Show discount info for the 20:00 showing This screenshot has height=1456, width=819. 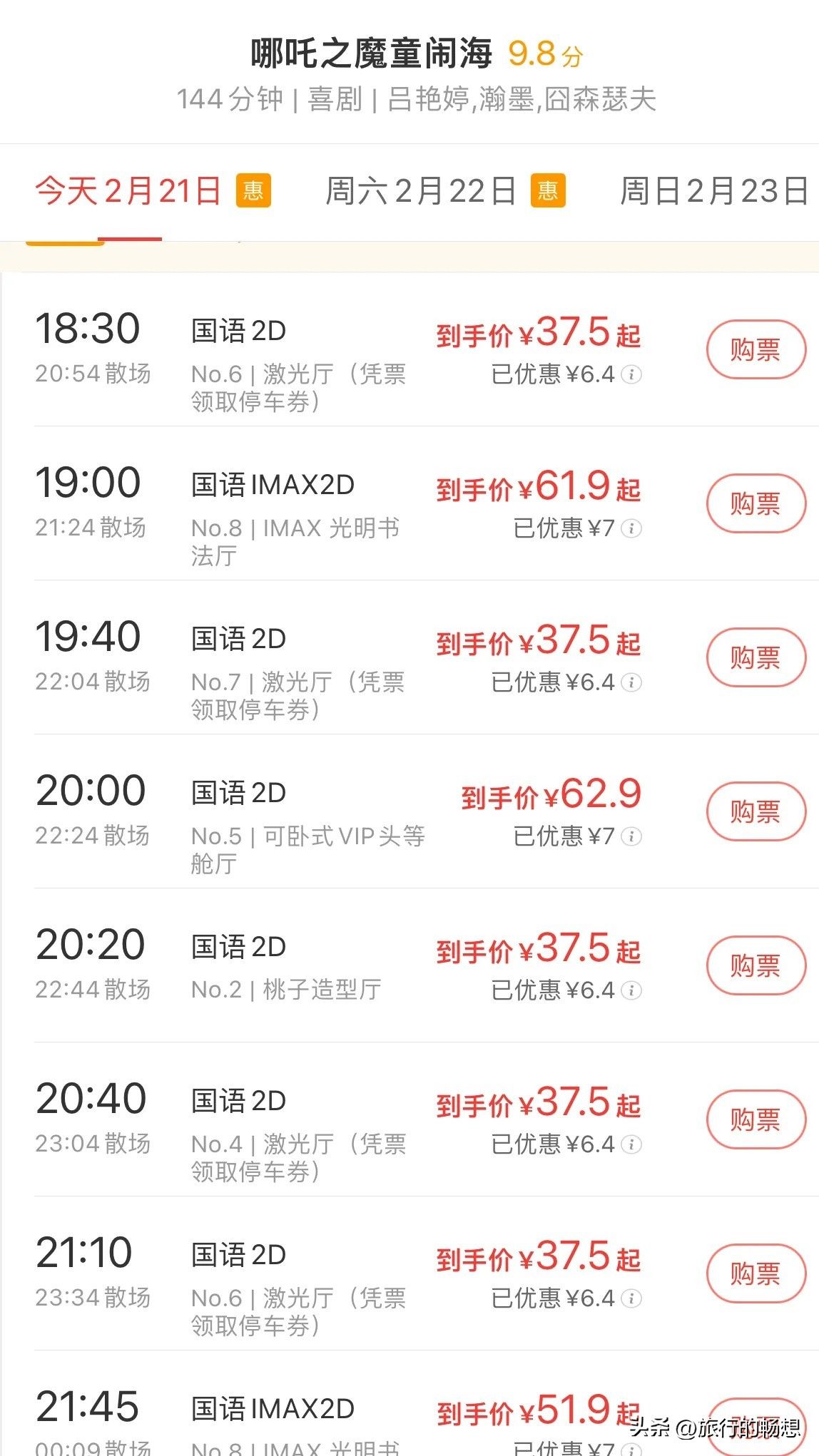point(631,836)
